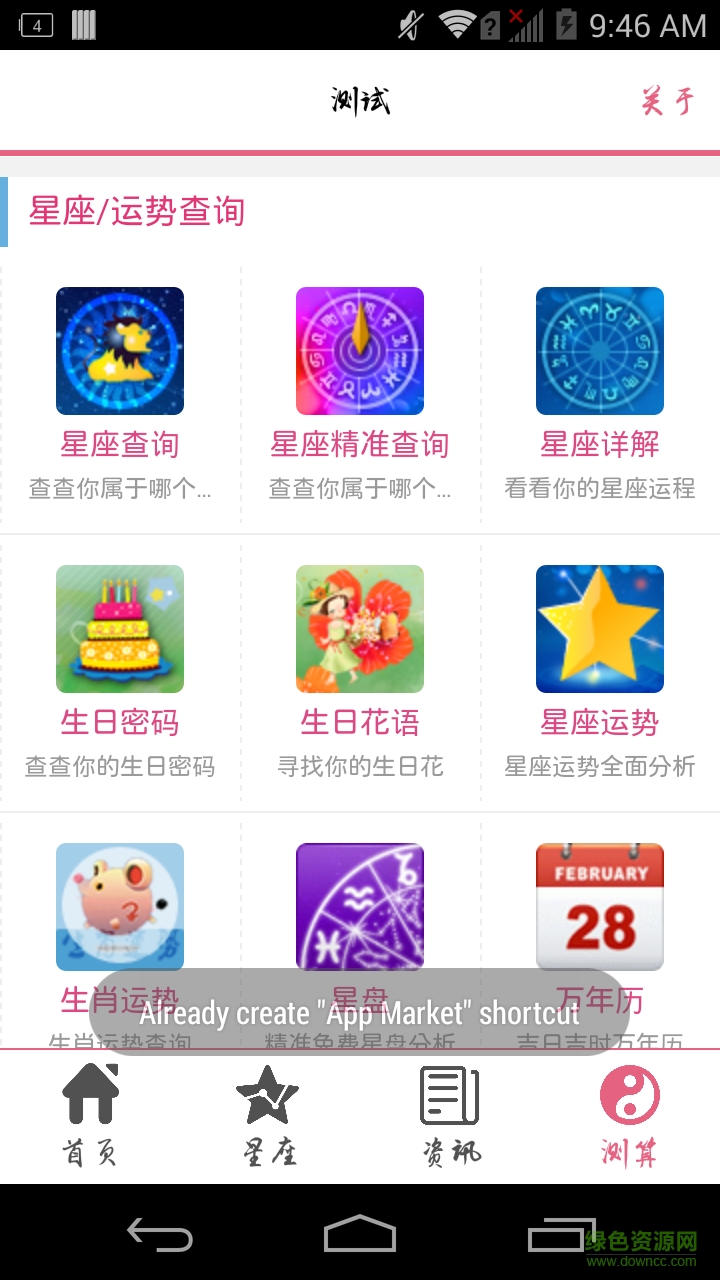Open the yin-yang 测算 icon
This screenshot has width=720, height=1280.
point(629,1095)
